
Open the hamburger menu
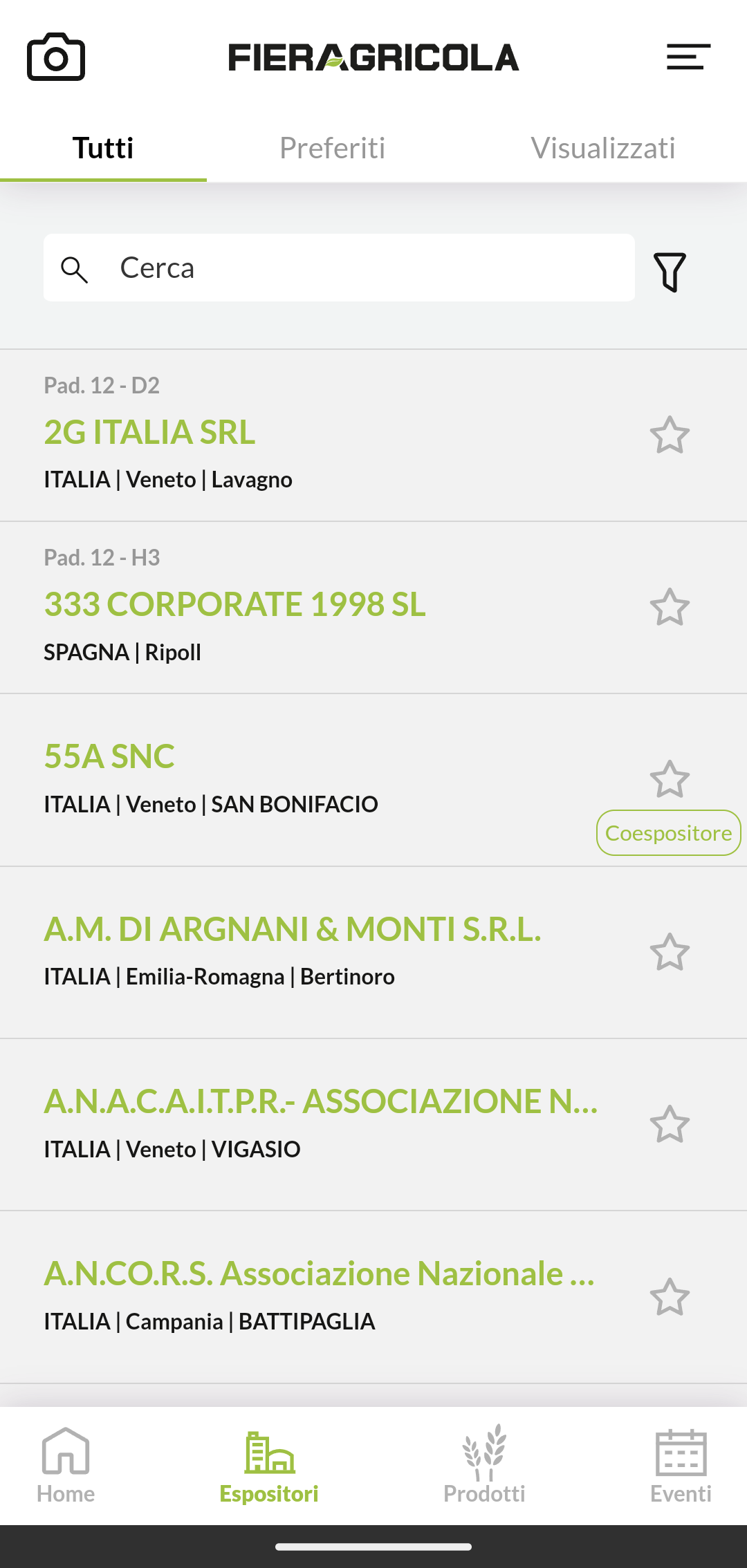[x=688, y=57]
